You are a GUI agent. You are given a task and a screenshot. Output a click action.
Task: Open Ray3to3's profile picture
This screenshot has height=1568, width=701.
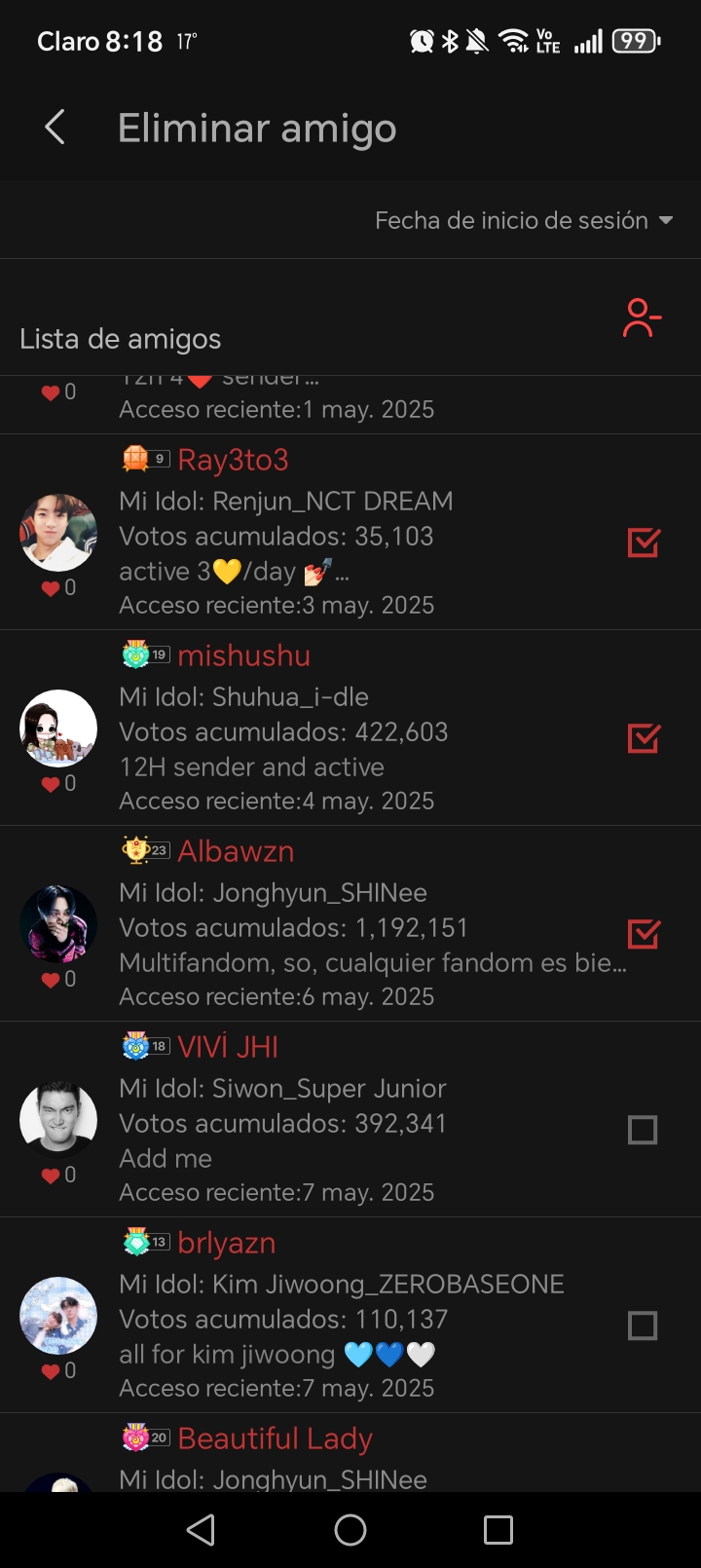(x=58, y=533)
